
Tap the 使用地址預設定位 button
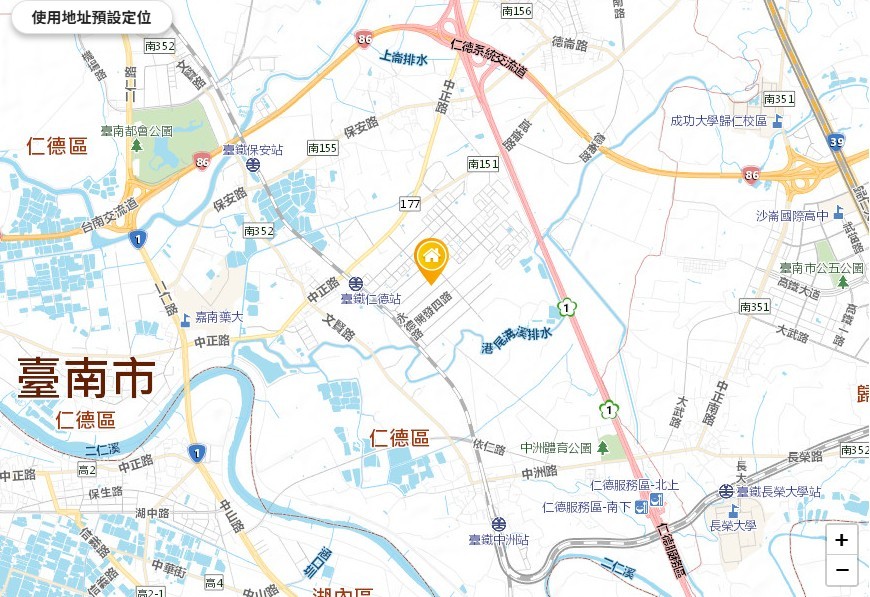click(x=91, y=18)
